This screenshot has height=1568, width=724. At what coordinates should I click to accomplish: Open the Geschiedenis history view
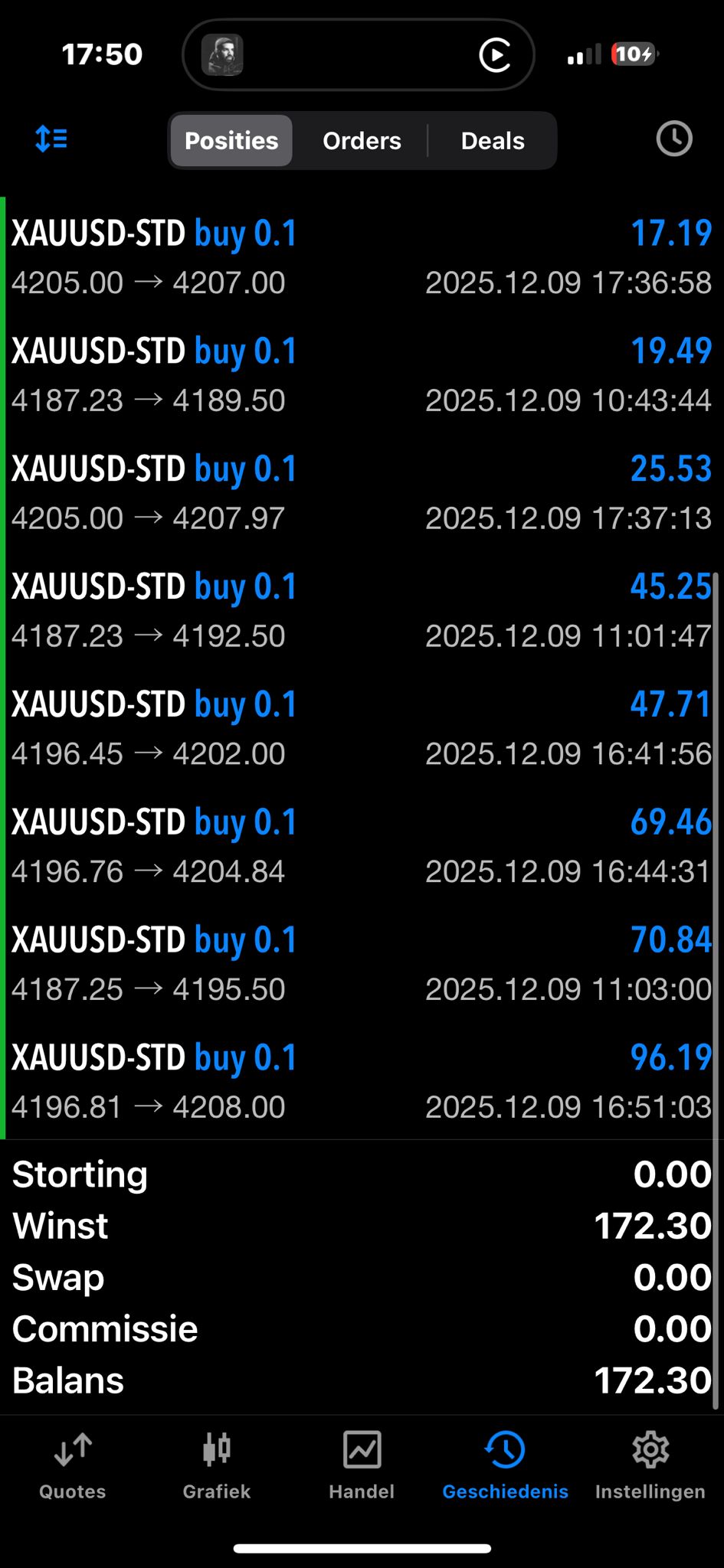[505, 1462]
